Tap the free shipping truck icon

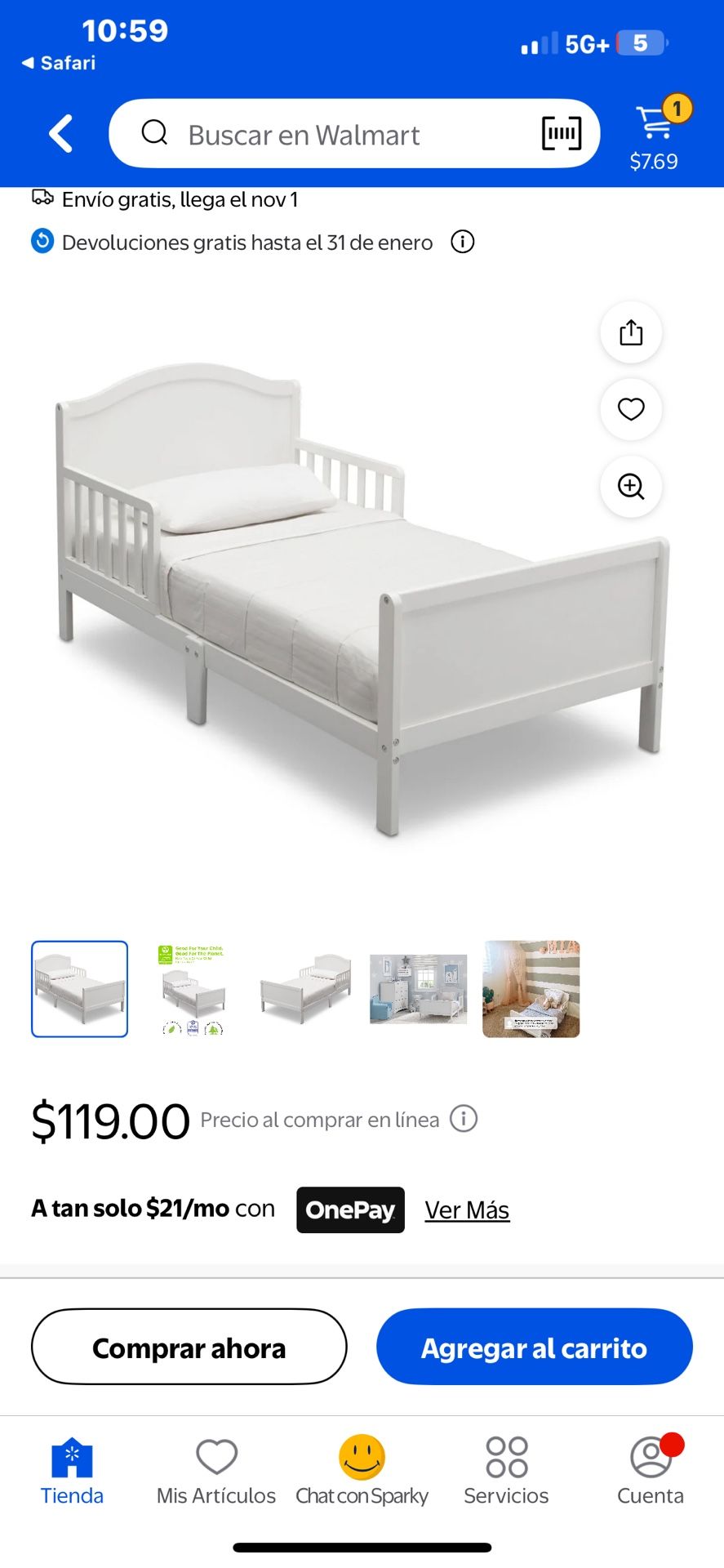coord(41,198)
